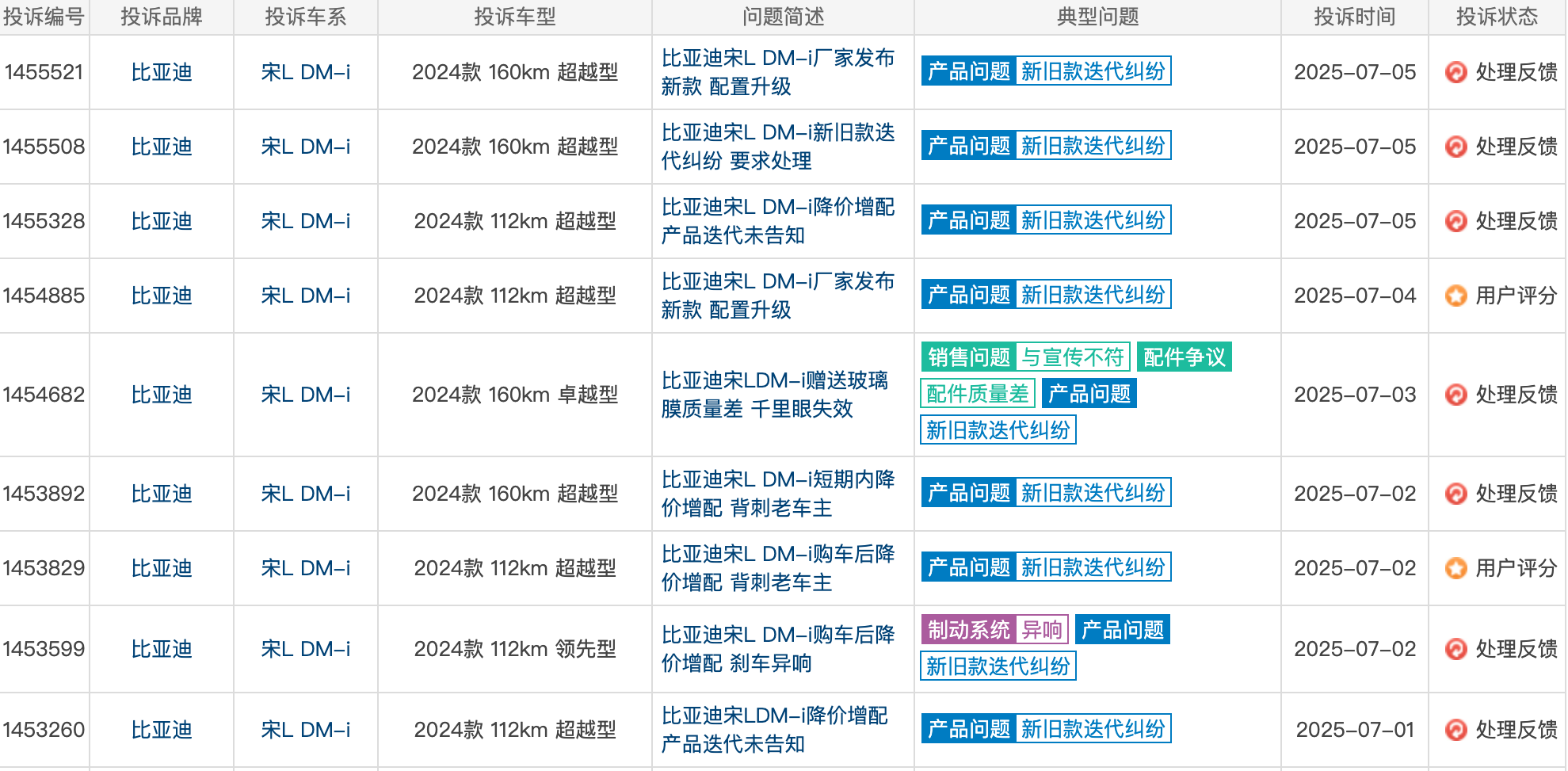Open the 比亚迪宋L DM-i新旧款迭代纠纷 要求处理 complaint
The image size is (1568, 771).
(x=777, y=147)
